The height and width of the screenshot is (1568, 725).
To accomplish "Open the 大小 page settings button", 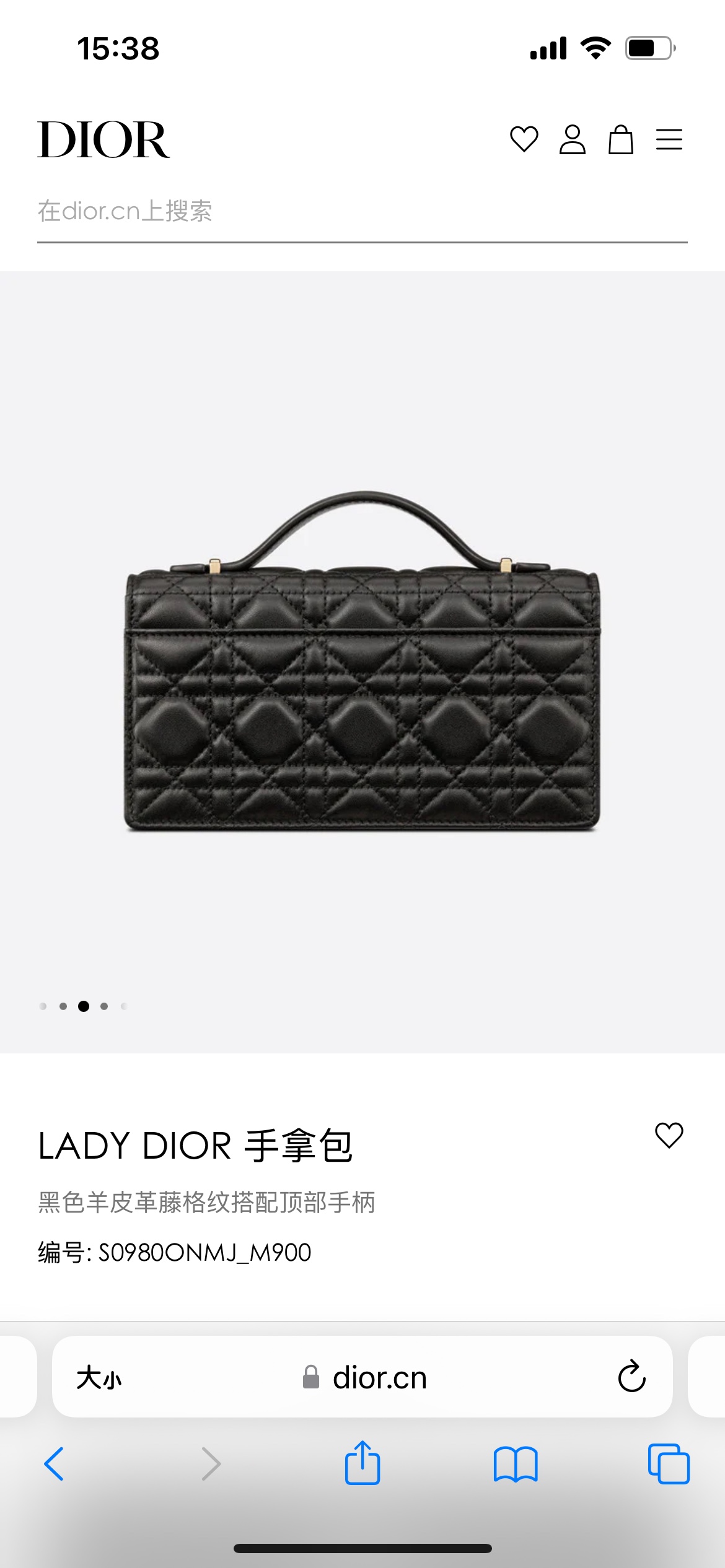I will coord(99,1378).
